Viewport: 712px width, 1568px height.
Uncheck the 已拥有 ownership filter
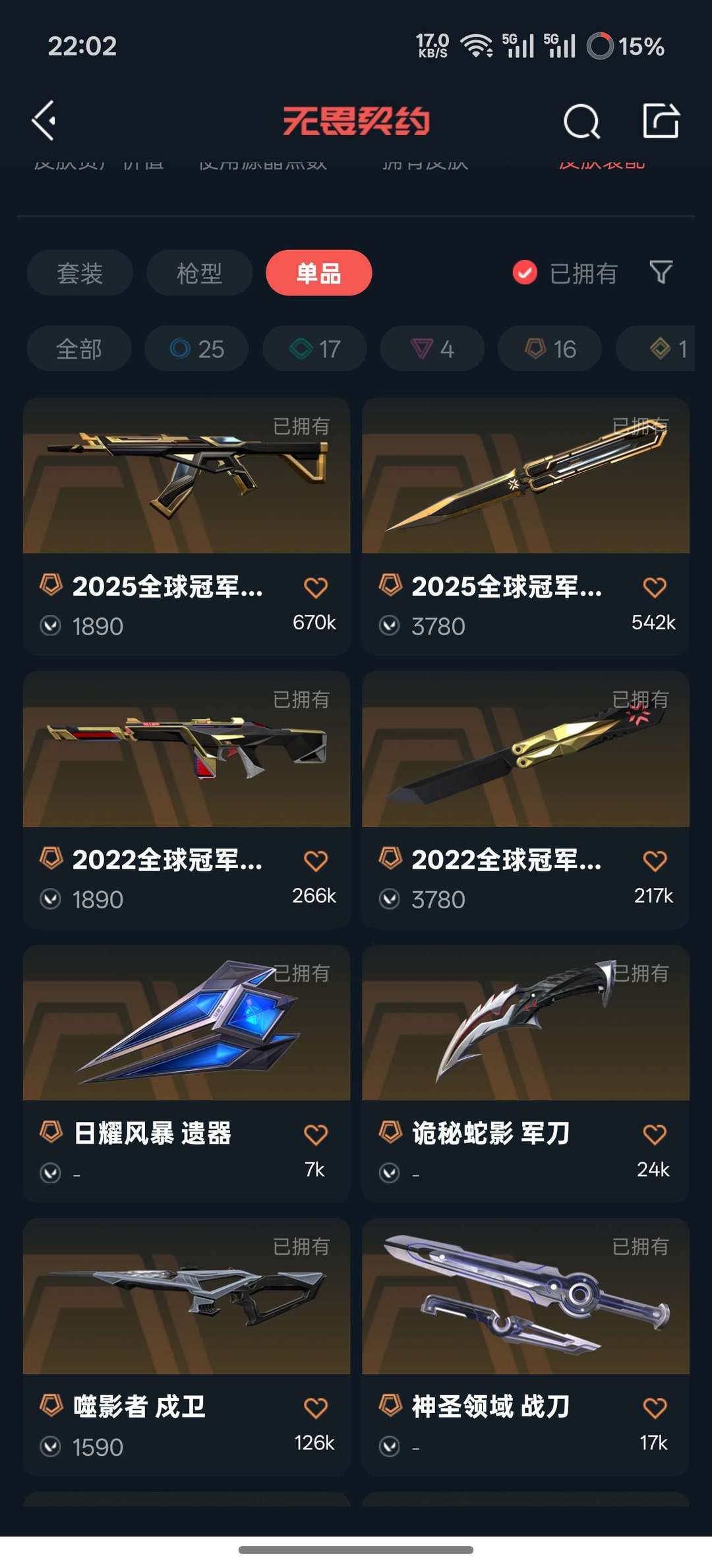coord(524,272)
